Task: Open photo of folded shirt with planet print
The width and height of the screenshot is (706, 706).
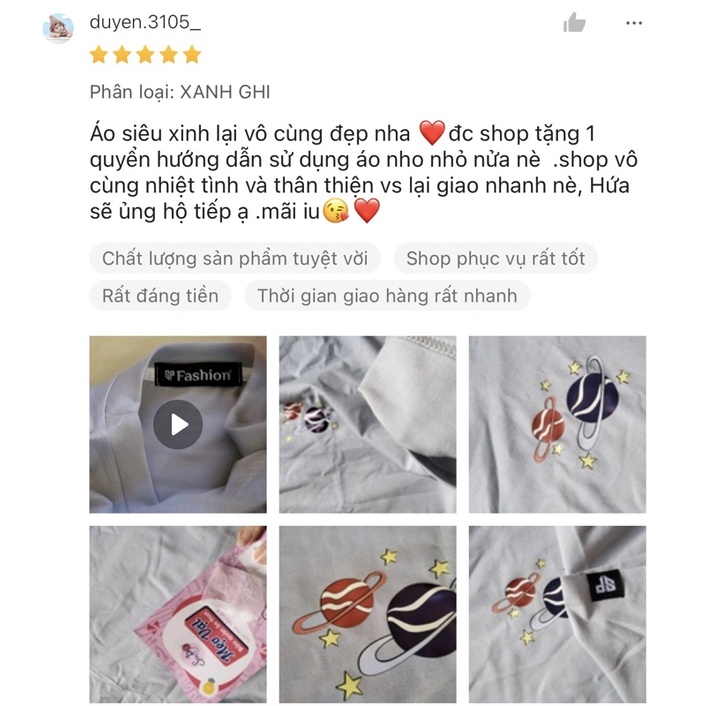Action: [367, 424]
